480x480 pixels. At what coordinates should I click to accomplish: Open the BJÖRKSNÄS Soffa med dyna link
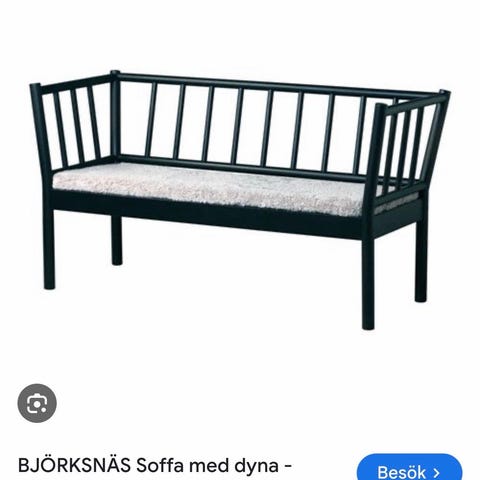pos(155,465)
